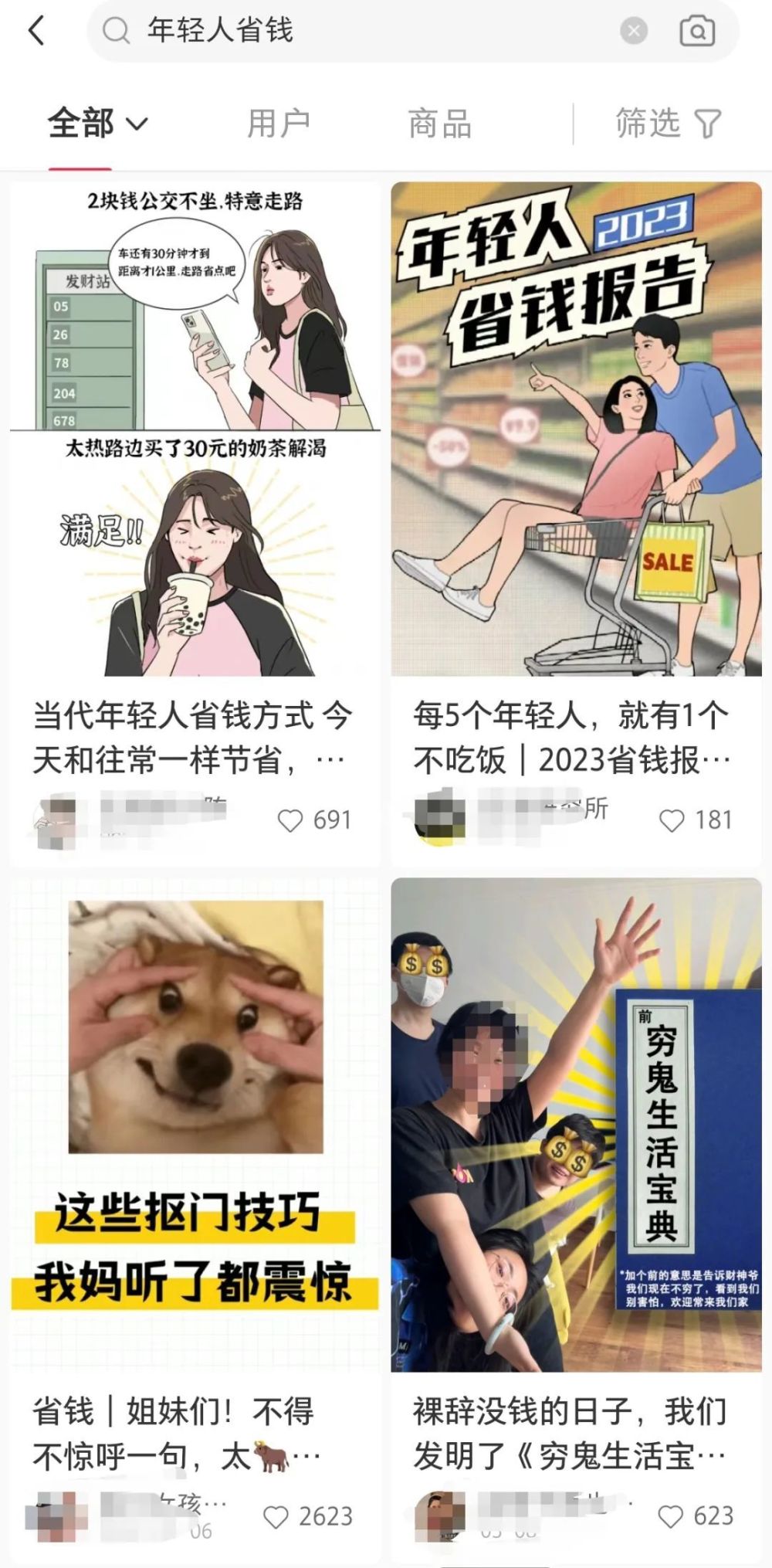Like the post with 691 likes
This screenshot has width=772, height=1568.
[x=290, y=820]
